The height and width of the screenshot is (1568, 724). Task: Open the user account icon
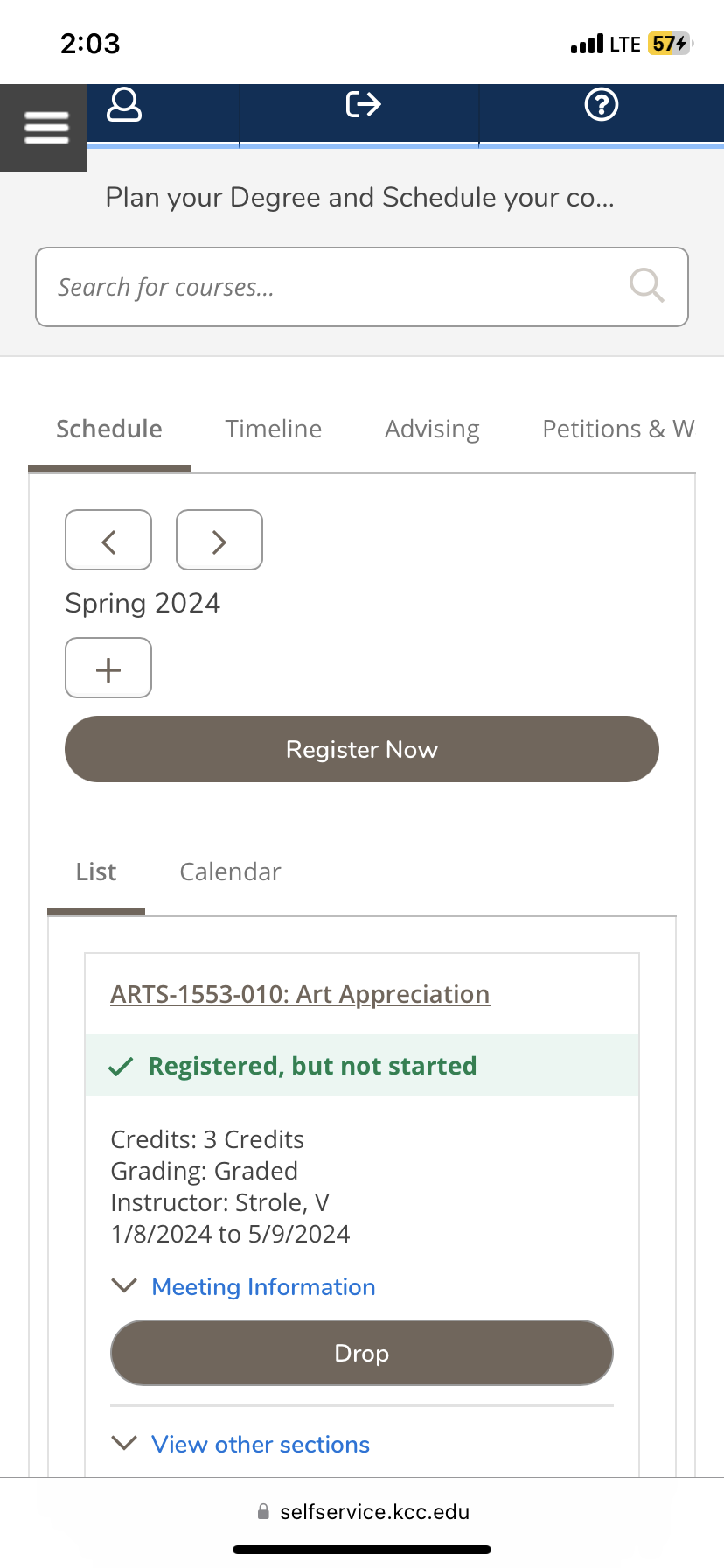(124, 105)
